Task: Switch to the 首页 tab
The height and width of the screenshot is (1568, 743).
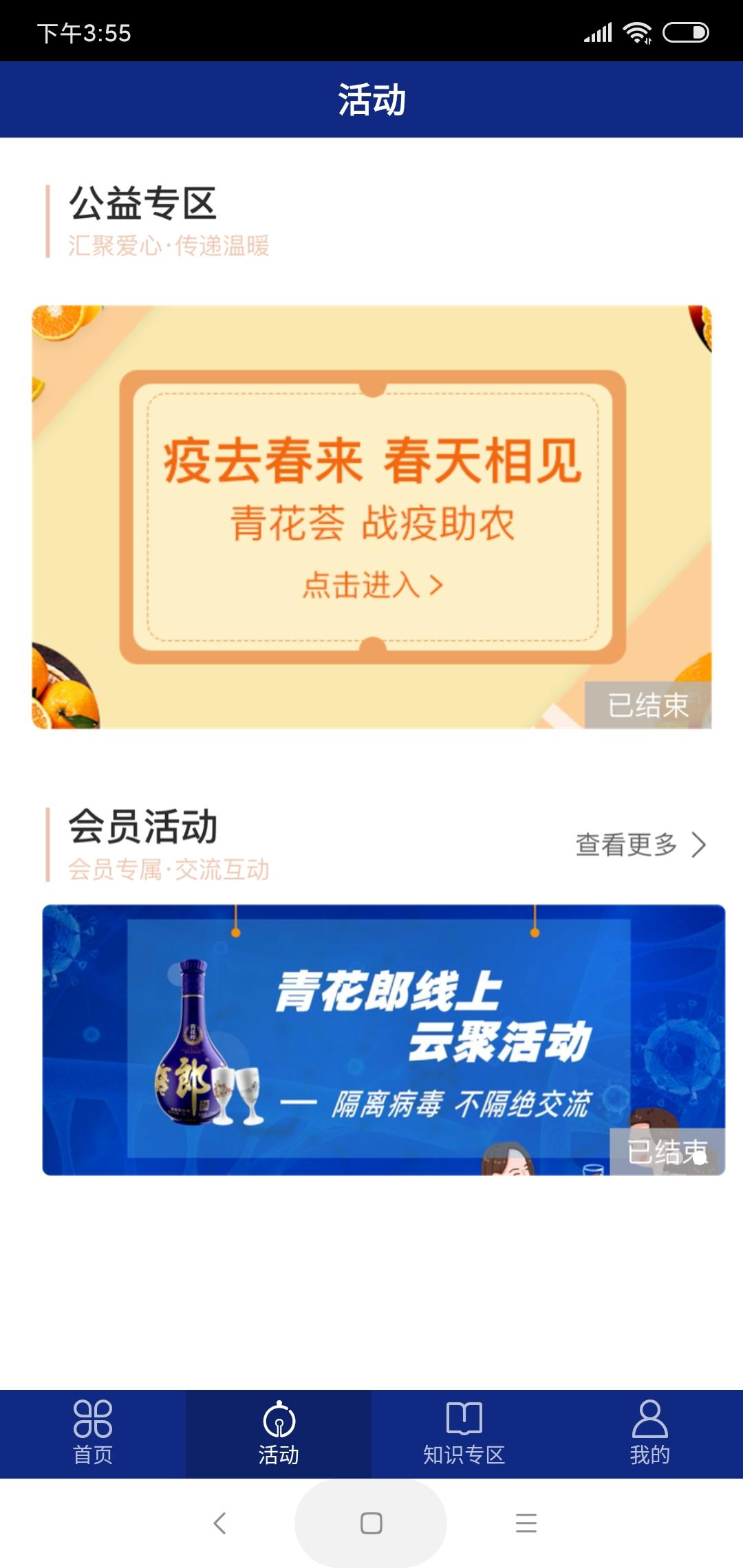Action: 93,1433
